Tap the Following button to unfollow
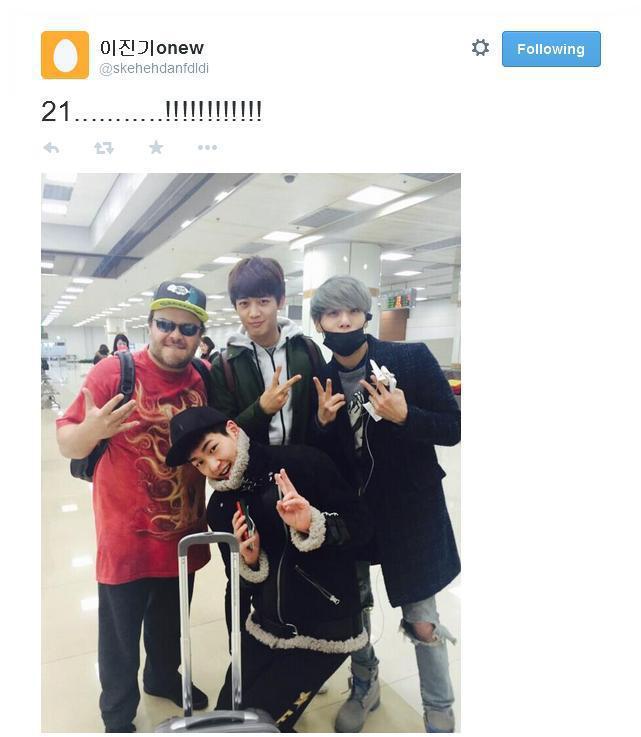641x737 pixels. click(551, 49)
